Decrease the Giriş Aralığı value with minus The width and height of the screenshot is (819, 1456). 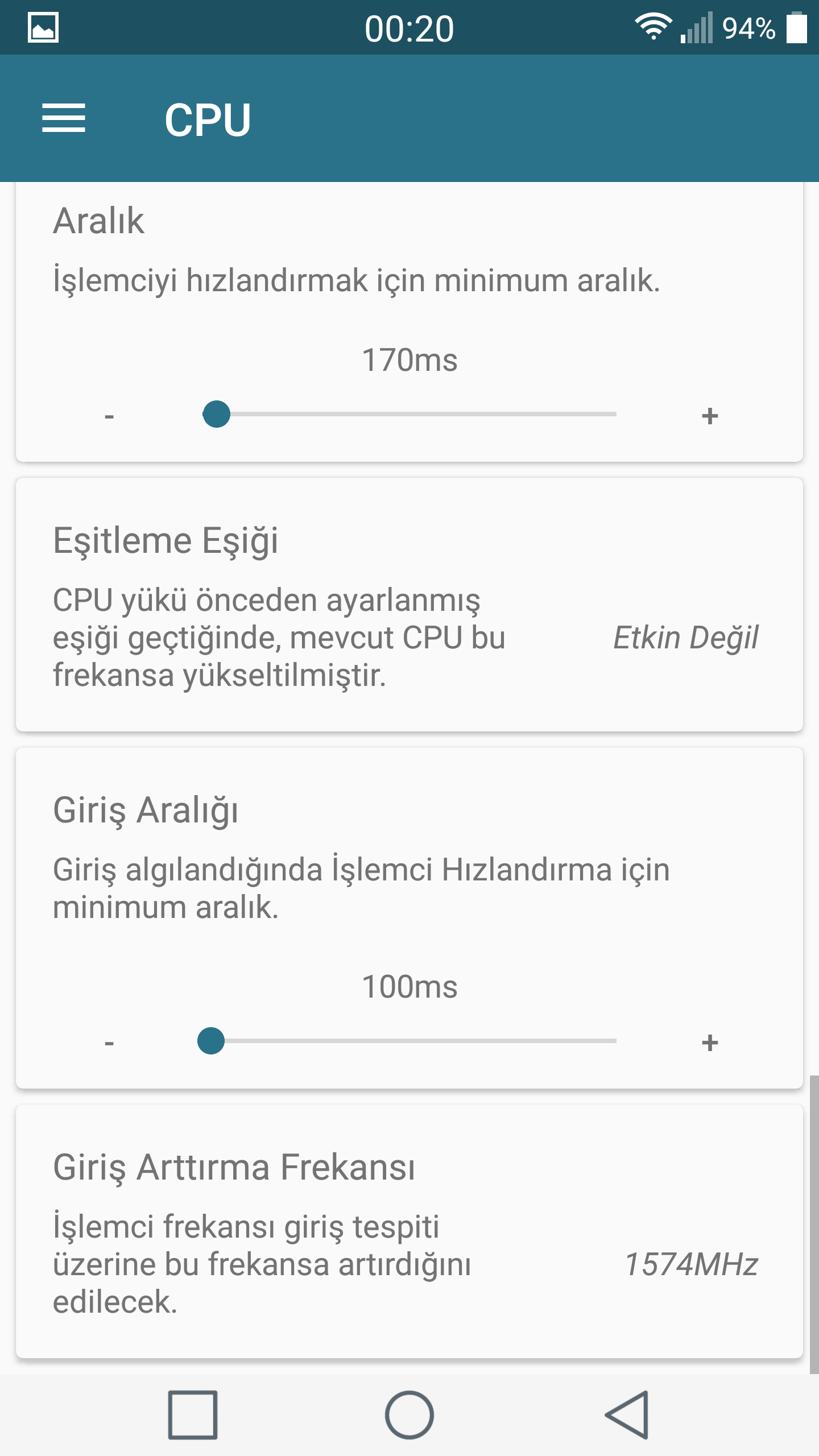tap(109, 1043)
